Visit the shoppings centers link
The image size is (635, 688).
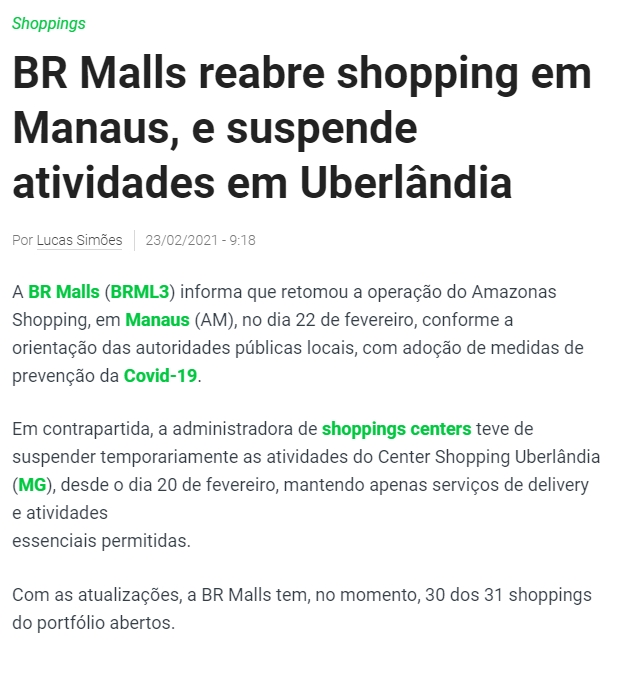(x=396, y=429)
